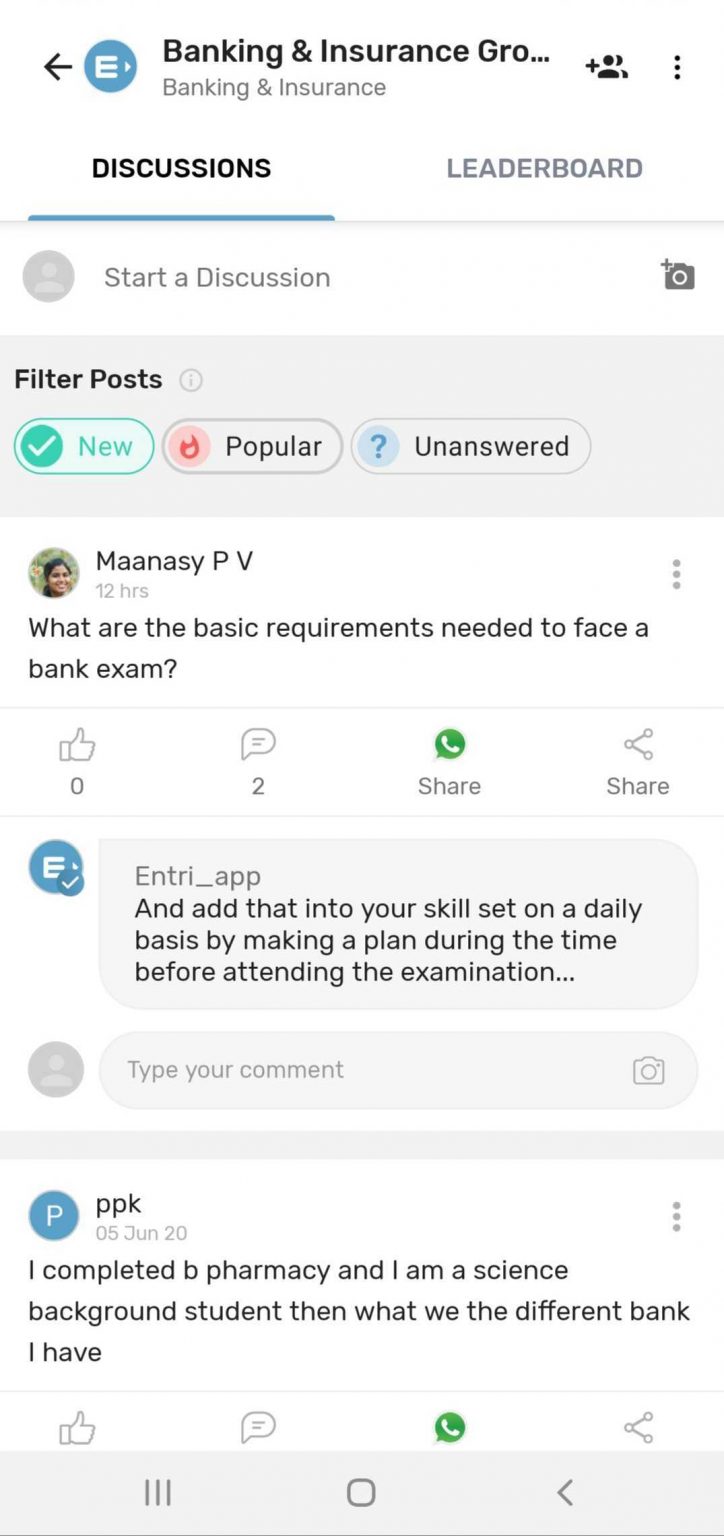Open options menu on Maanasy P V's post
724x1536 pixels.
tap(677, 574)
